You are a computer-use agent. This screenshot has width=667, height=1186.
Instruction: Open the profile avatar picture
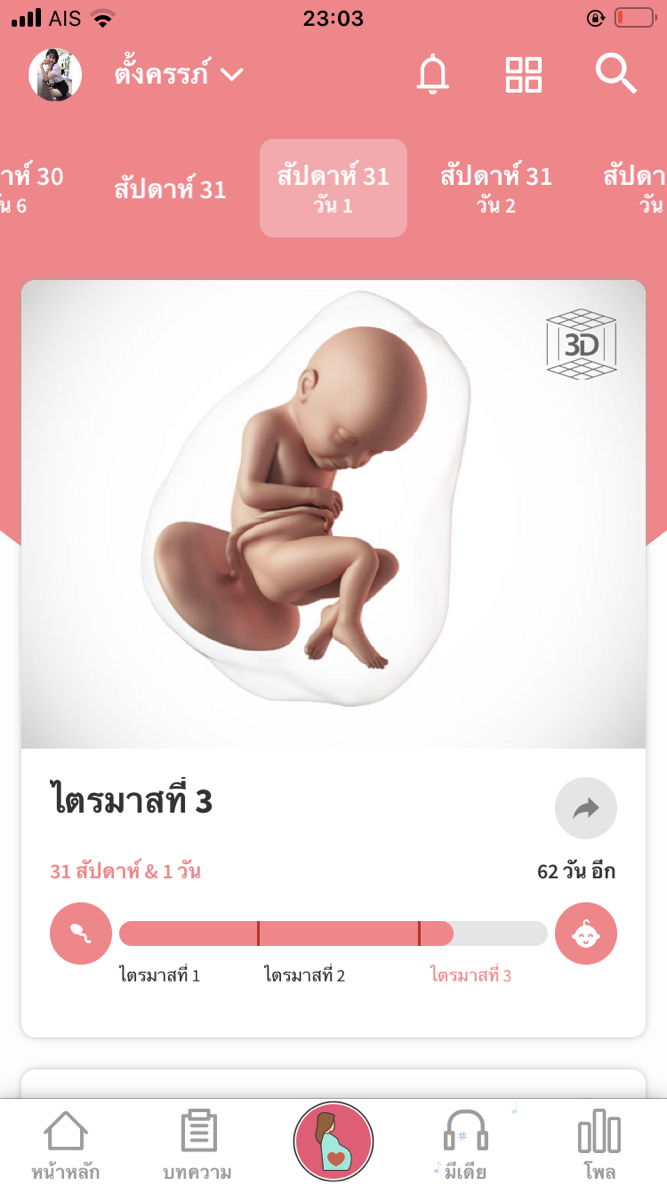pos(55,75)
